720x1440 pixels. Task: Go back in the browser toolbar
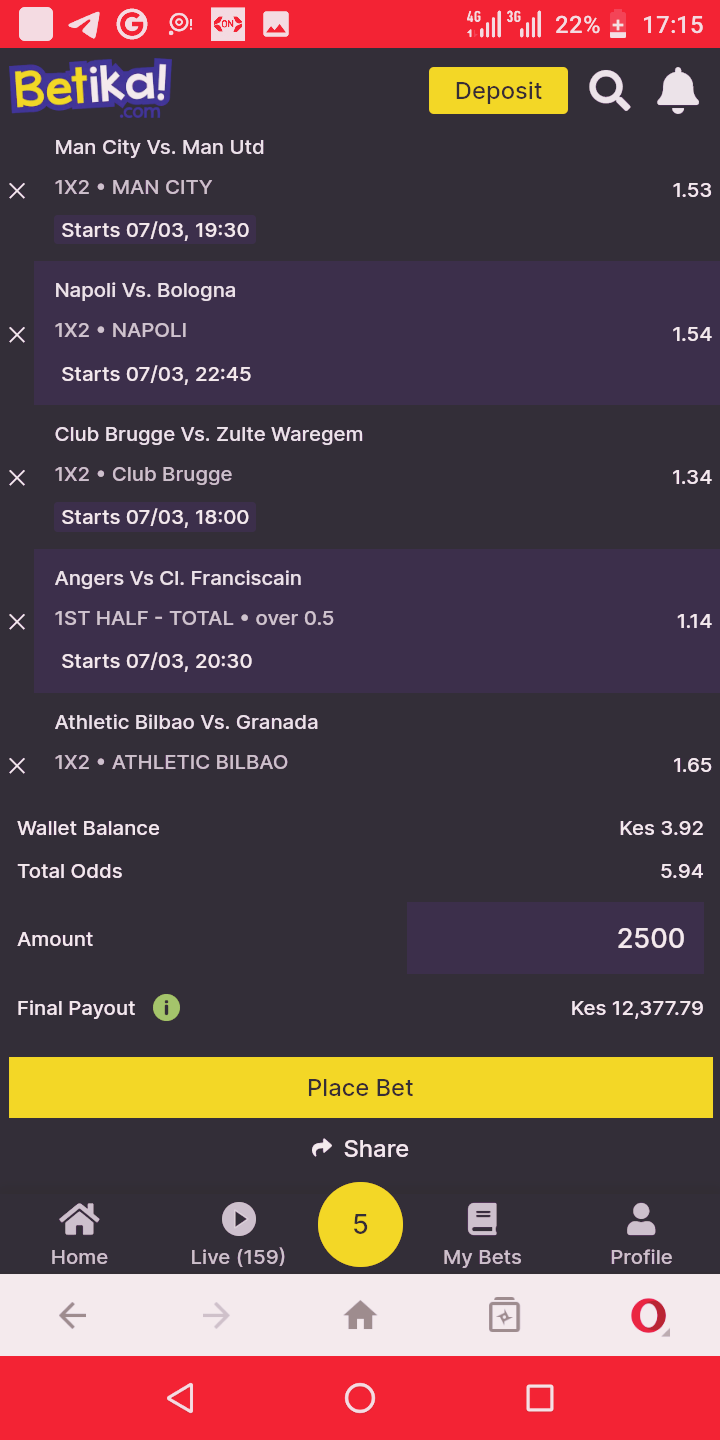[x=73, y=1315]
